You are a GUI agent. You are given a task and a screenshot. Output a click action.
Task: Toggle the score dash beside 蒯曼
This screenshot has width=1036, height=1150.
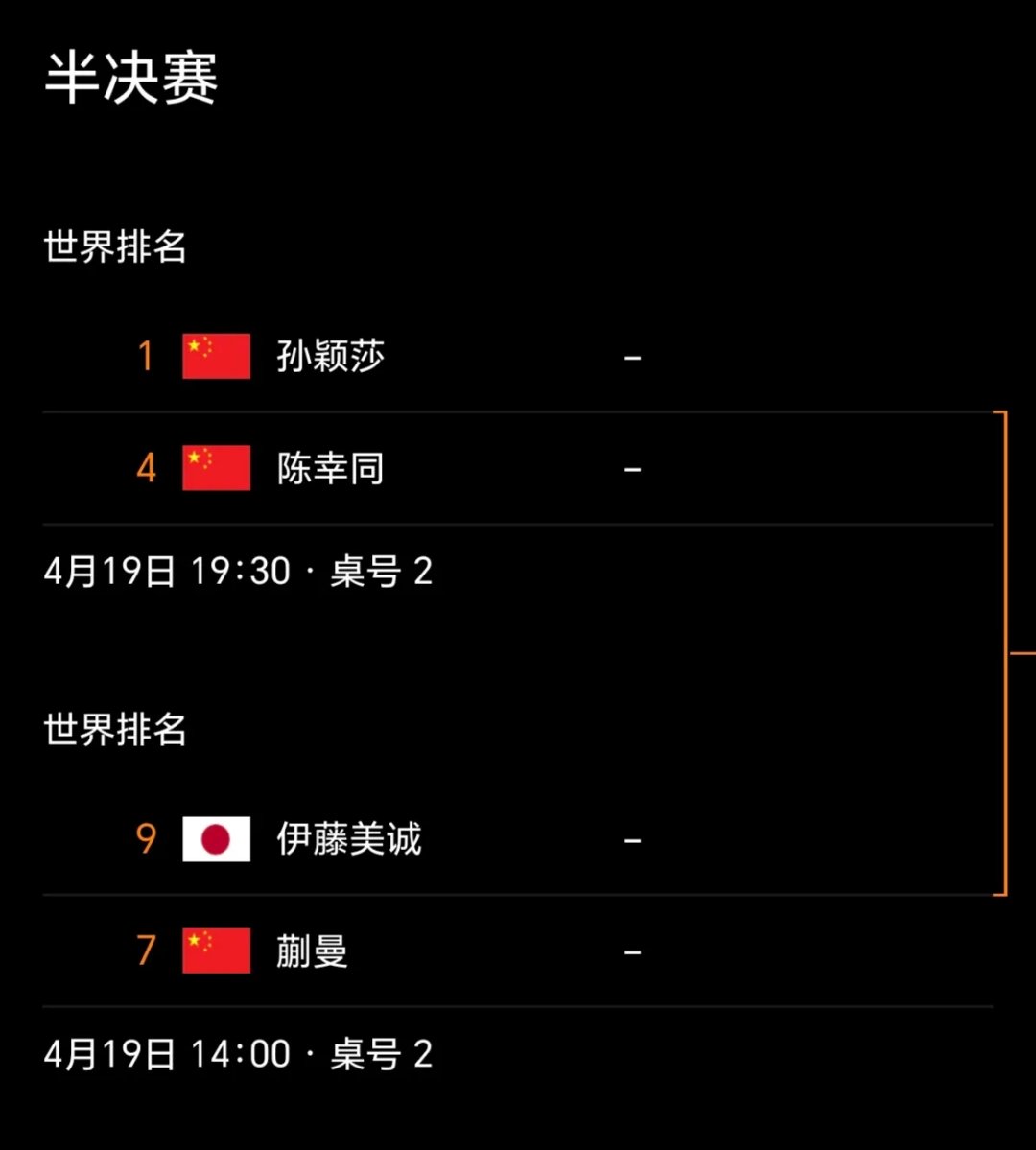pyautogui.click(x=632, y=951)
